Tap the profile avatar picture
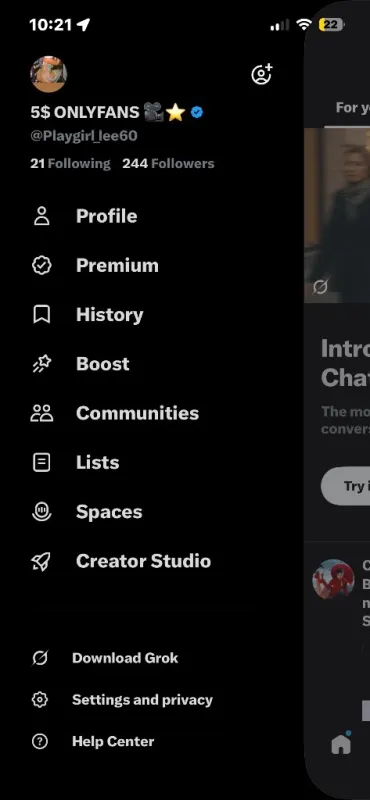Screen dimensions: 370x800 (48, 74)
